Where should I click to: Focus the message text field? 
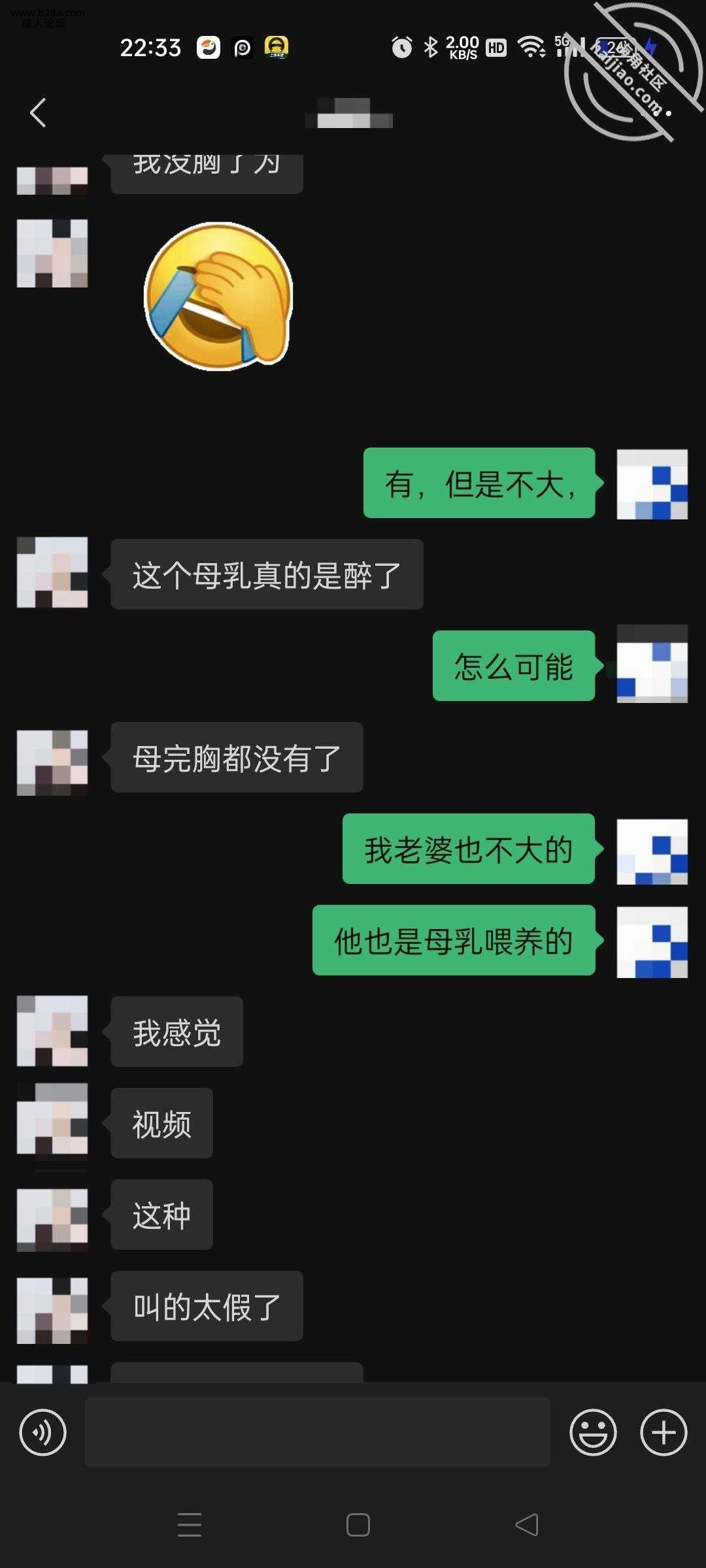pyautogui.click(x=317, y=1433)
